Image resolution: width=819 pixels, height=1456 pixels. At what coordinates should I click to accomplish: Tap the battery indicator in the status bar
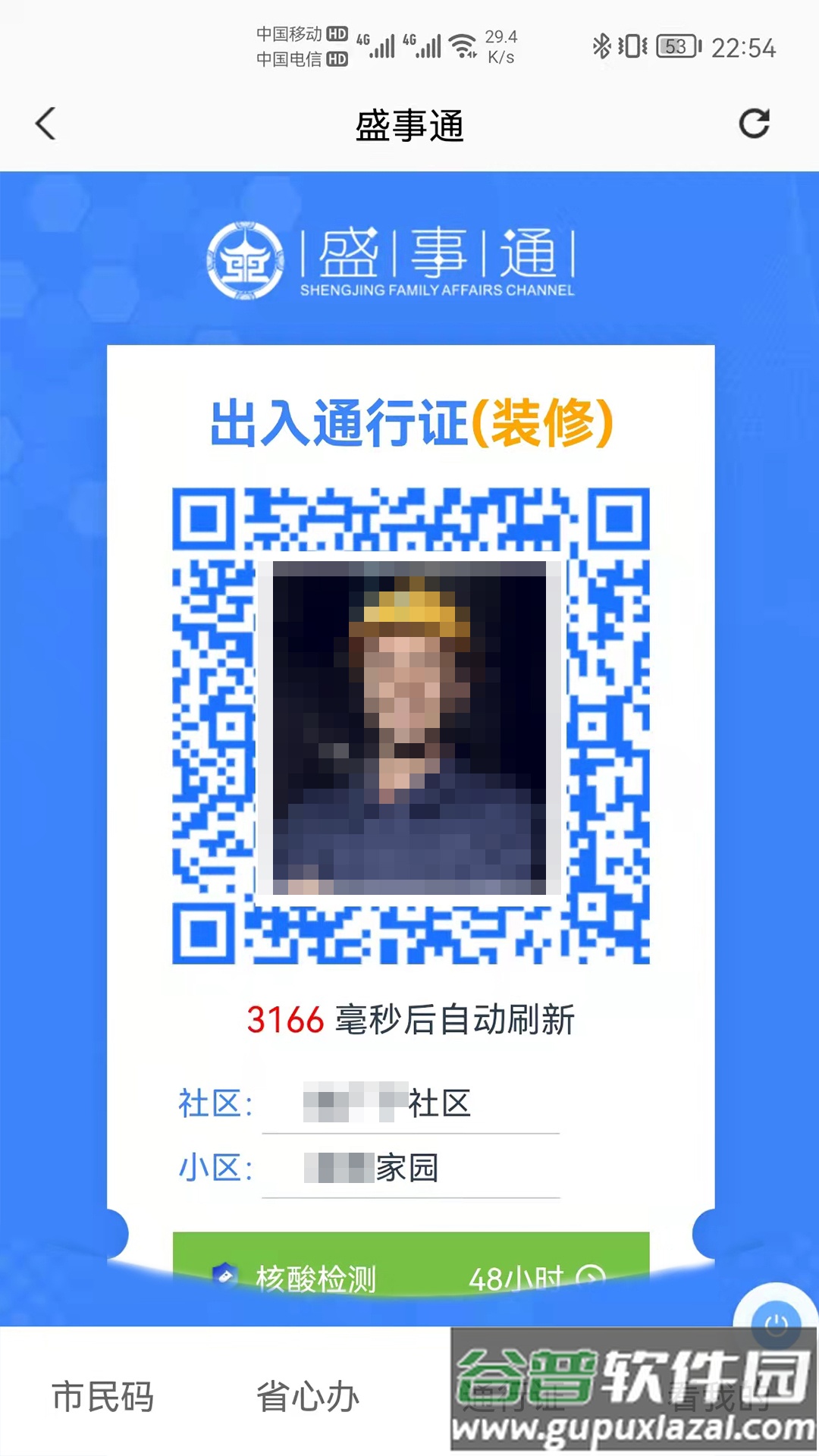tap(673, 47)
